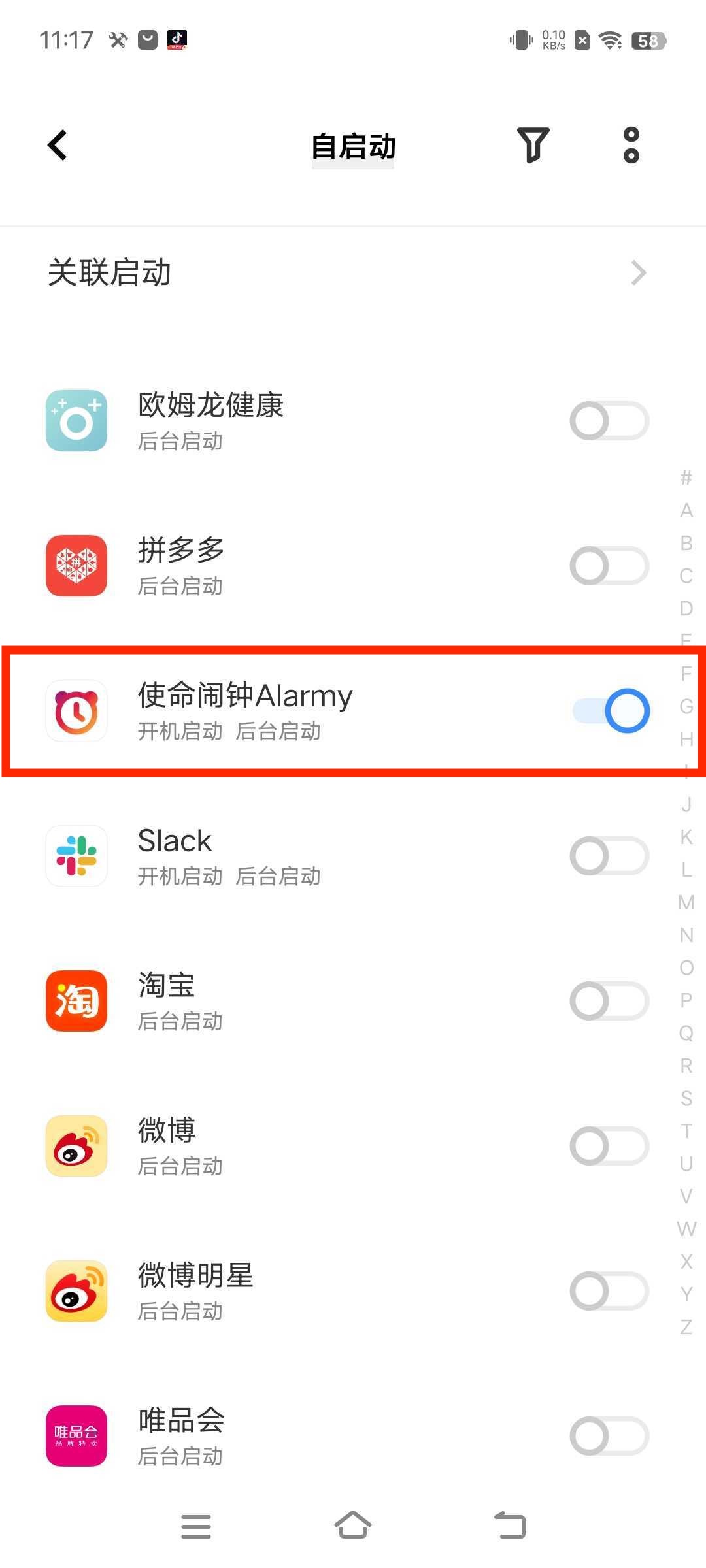Open the overflow menu
The height and width of the screenshot is (1568, 706).
pyautogui.click(x=631, y=145)
